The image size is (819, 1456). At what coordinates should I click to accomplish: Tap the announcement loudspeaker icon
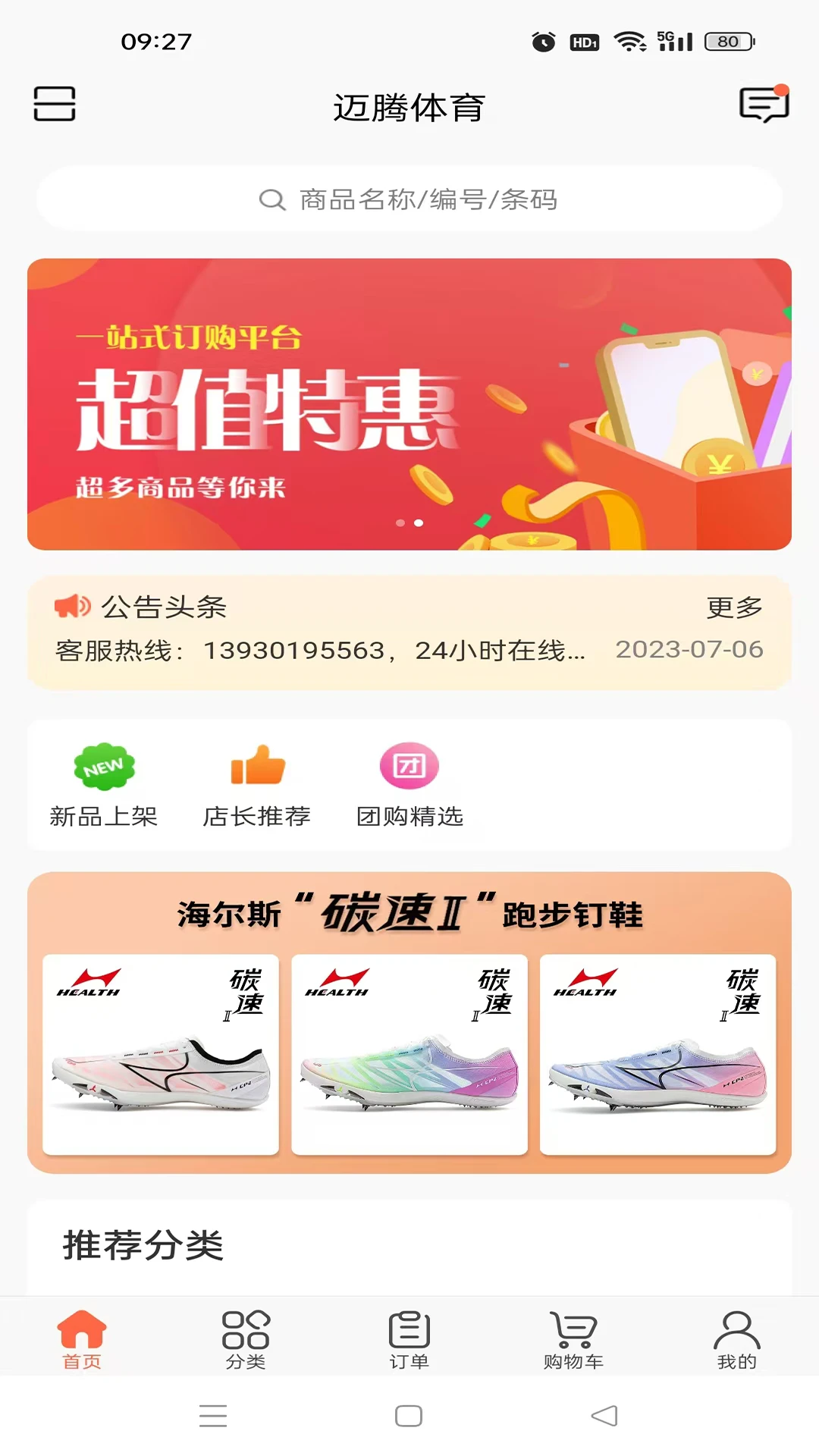pos(73,605)
